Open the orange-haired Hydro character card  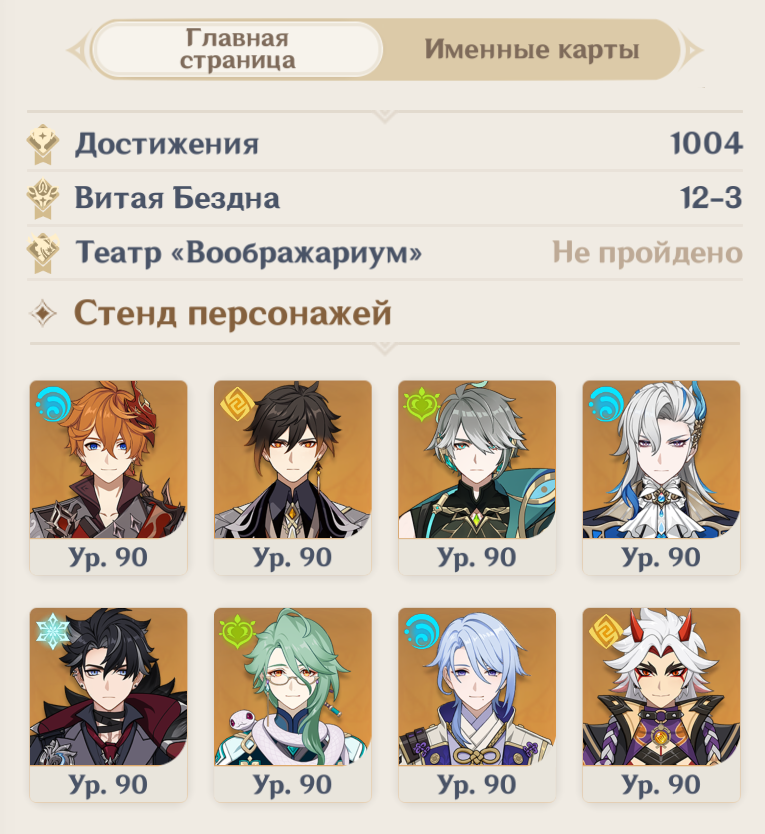[x=108, y=476]
